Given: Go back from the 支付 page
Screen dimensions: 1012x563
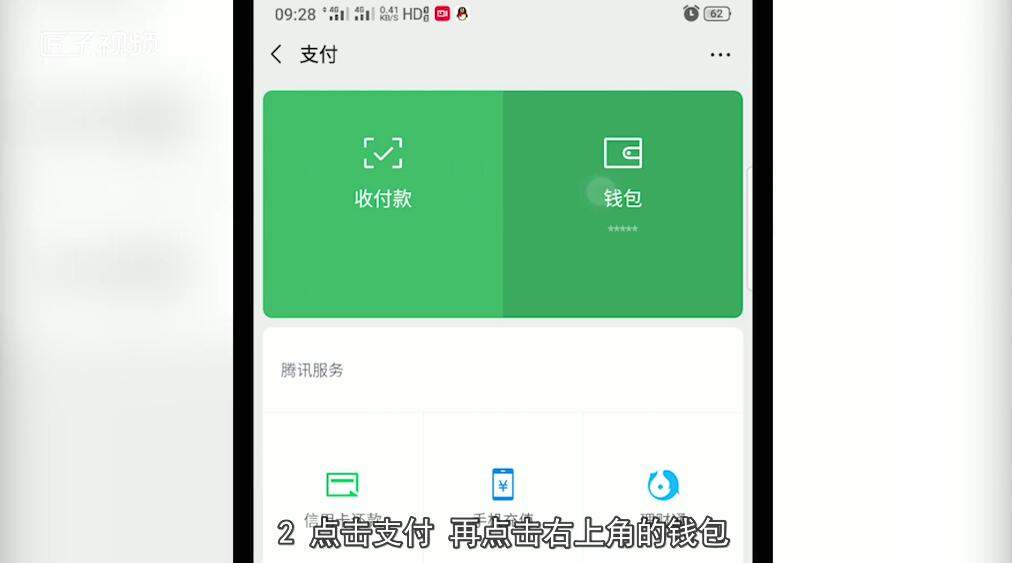Looking at the screenshot, I should click(x=277, y=54).
